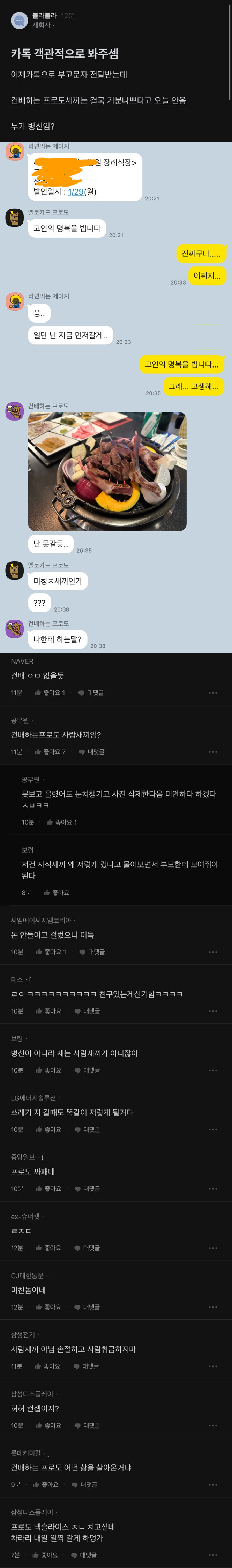Like the NAVER user's comment

(50, 693)
